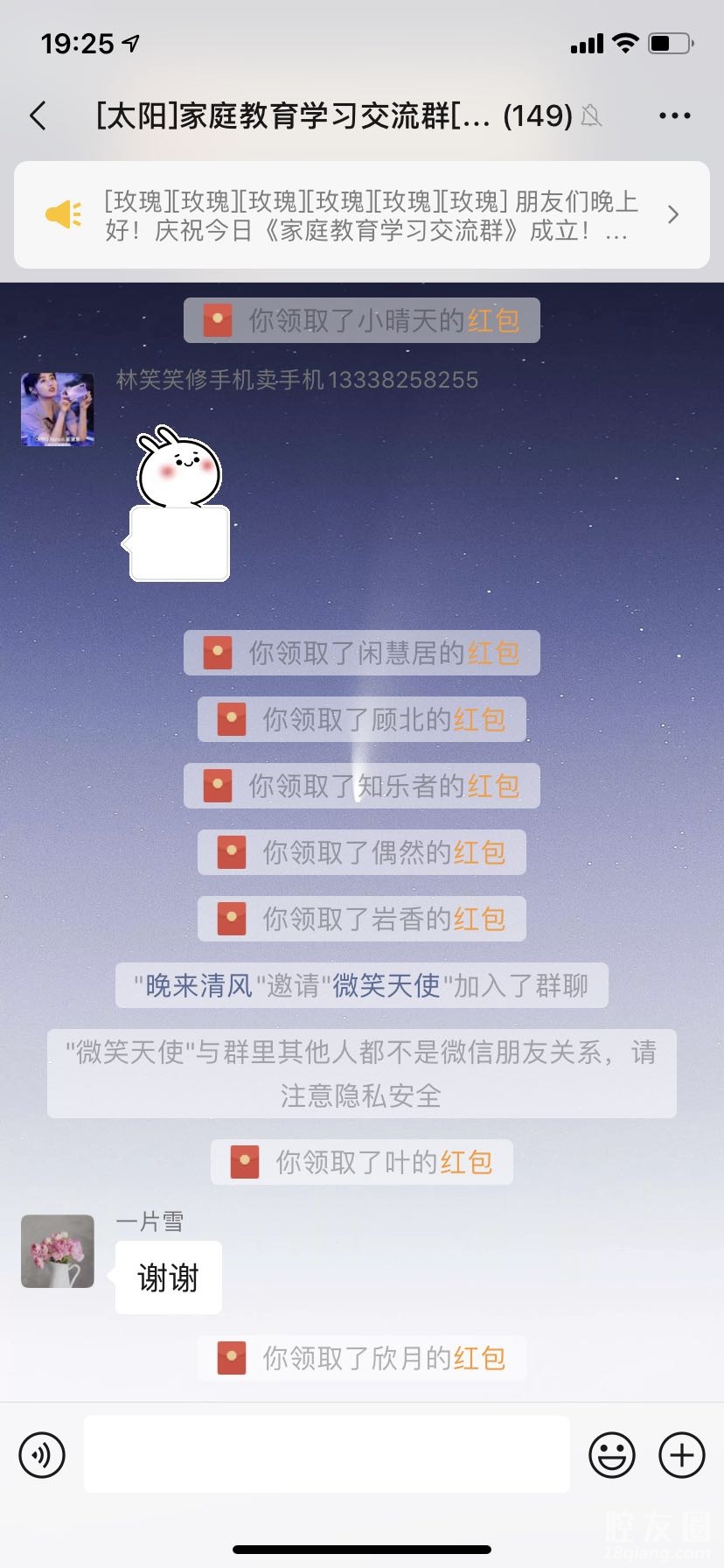
Task: Open the emoji sticker panel
Action: pos(611,1455)
